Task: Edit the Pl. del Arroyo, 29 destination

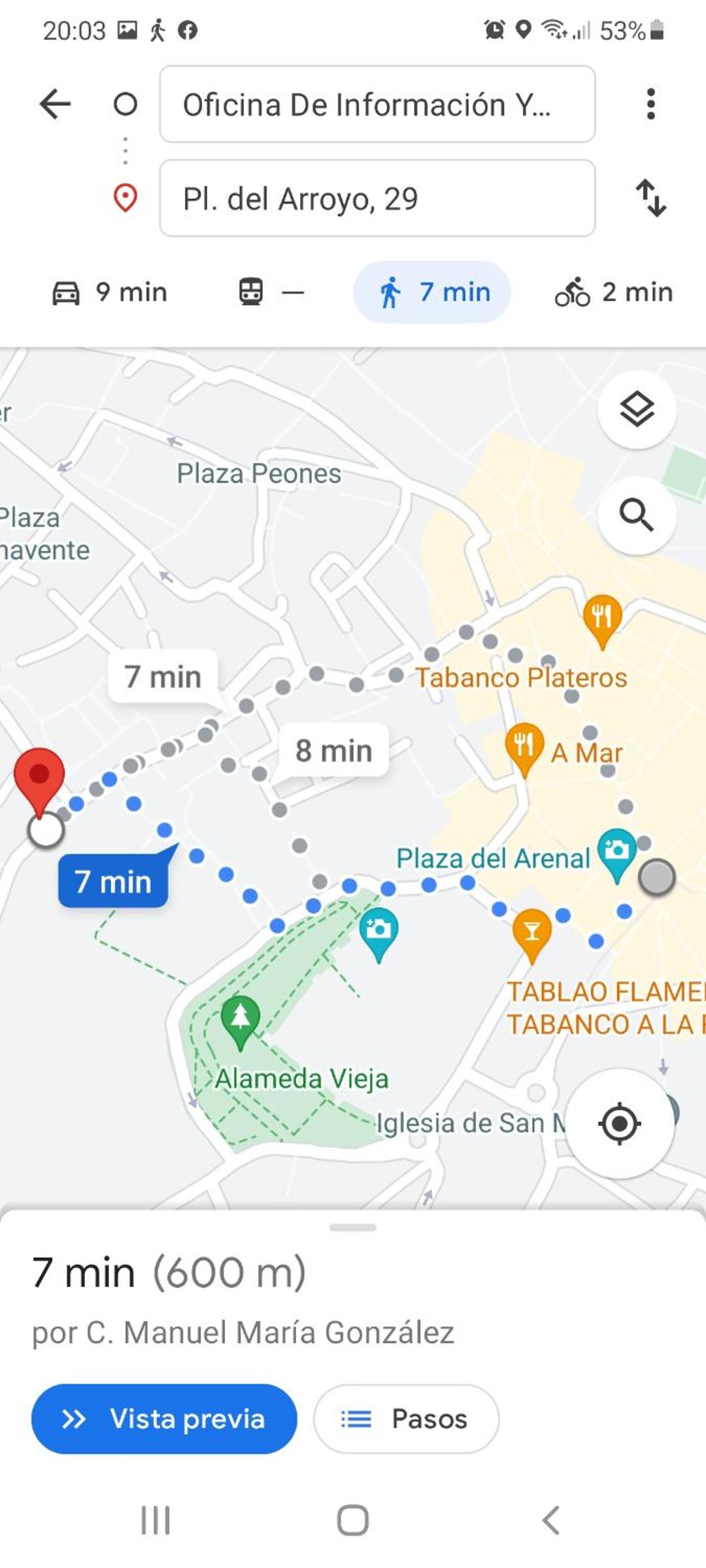Action: [377, 198]
